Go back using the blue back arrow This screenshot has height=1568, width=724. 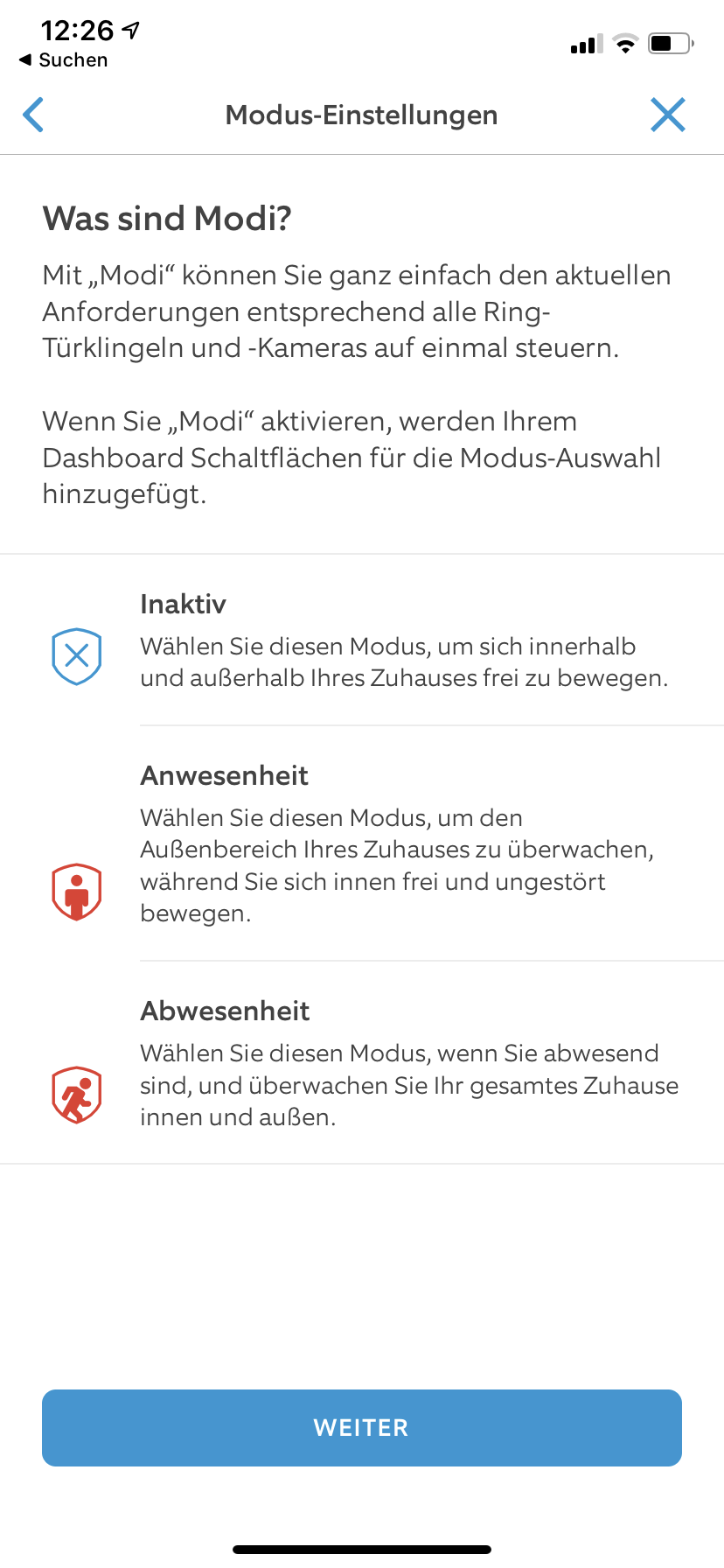point(34,115)
